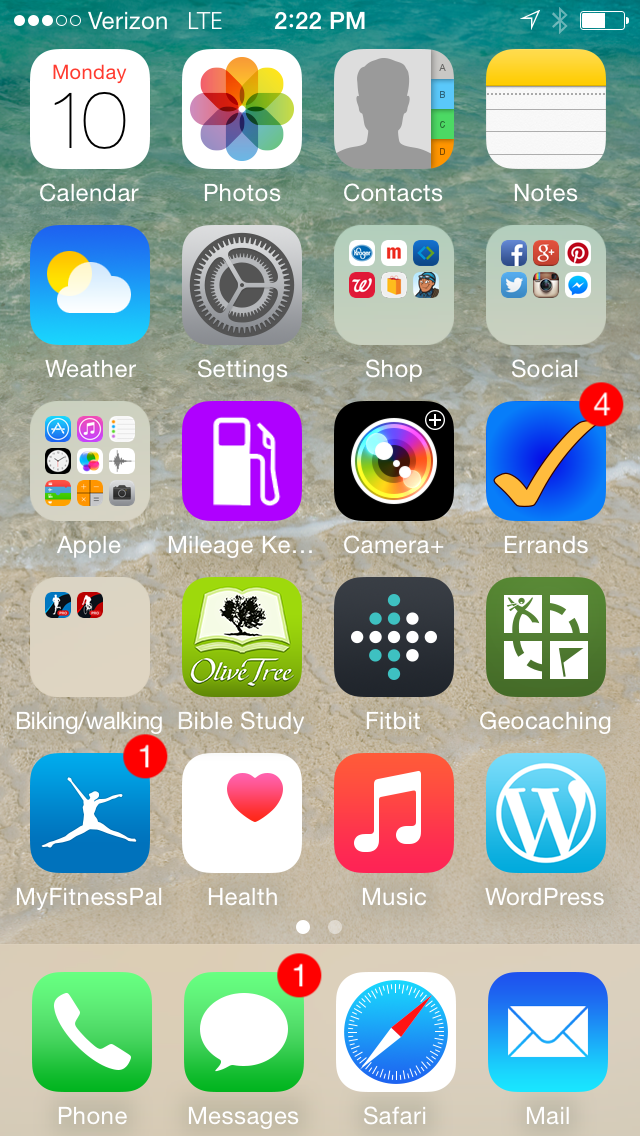
Task: Launch the Health app
Action: (242, 813)
